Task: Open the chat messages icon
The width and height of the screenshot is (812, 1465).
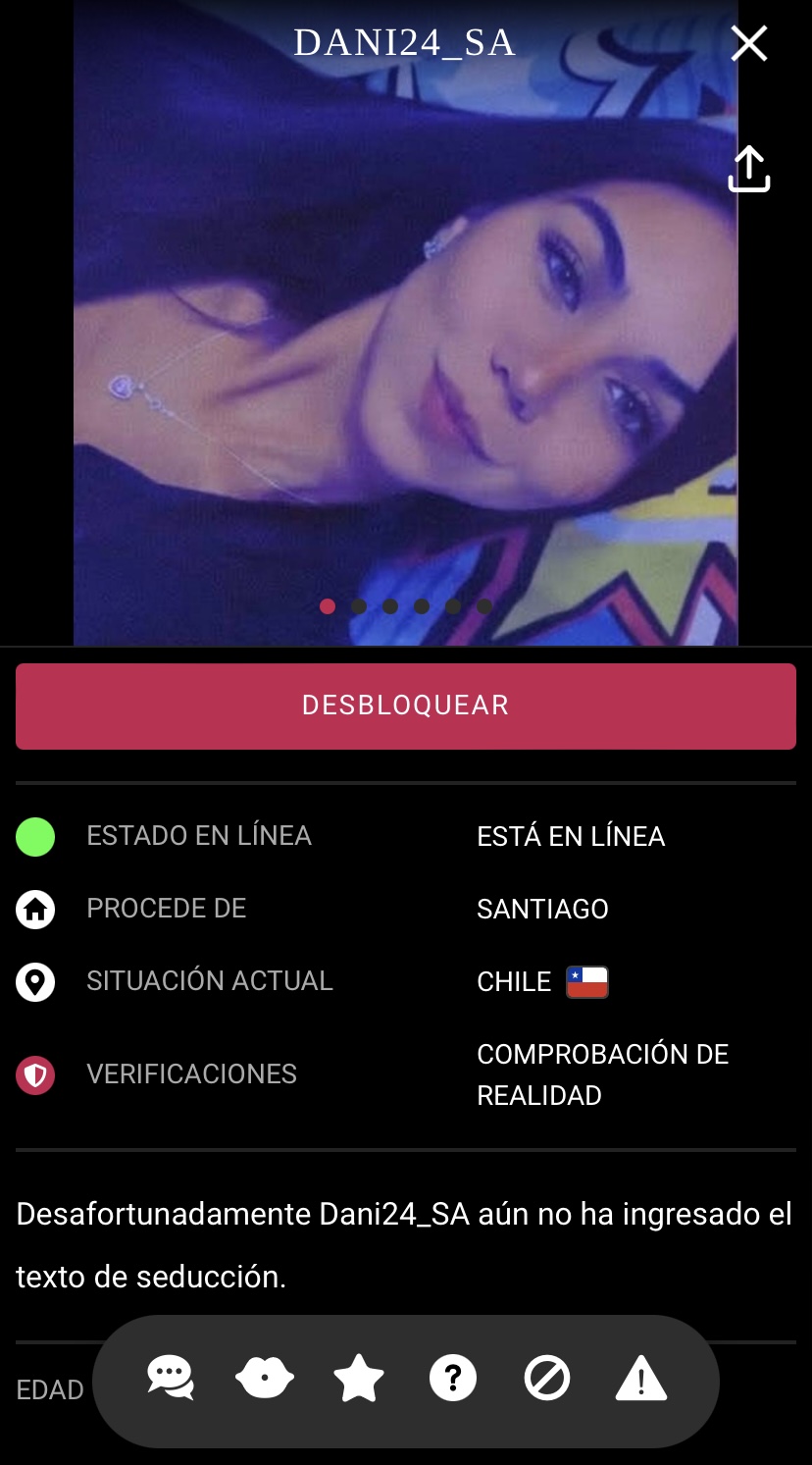Action: point(171,1381)
